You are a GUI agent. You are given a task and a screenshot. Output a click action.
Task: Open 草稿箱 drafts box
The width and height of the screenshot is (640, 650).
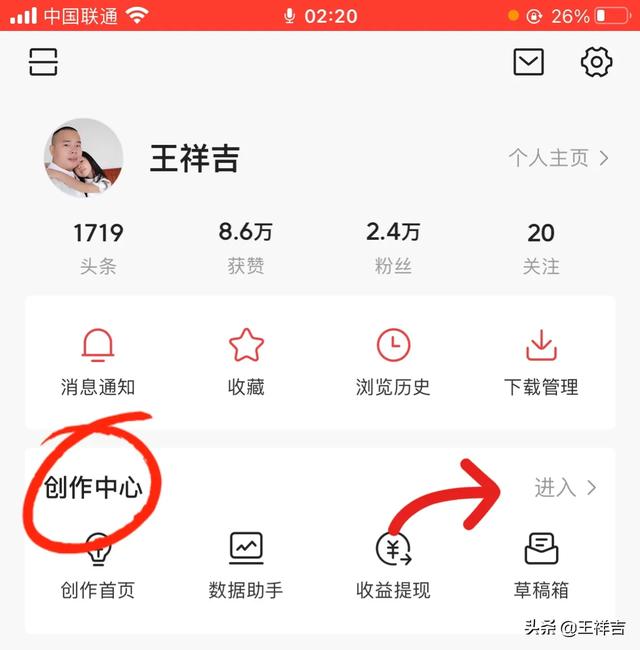click(541, 565)
